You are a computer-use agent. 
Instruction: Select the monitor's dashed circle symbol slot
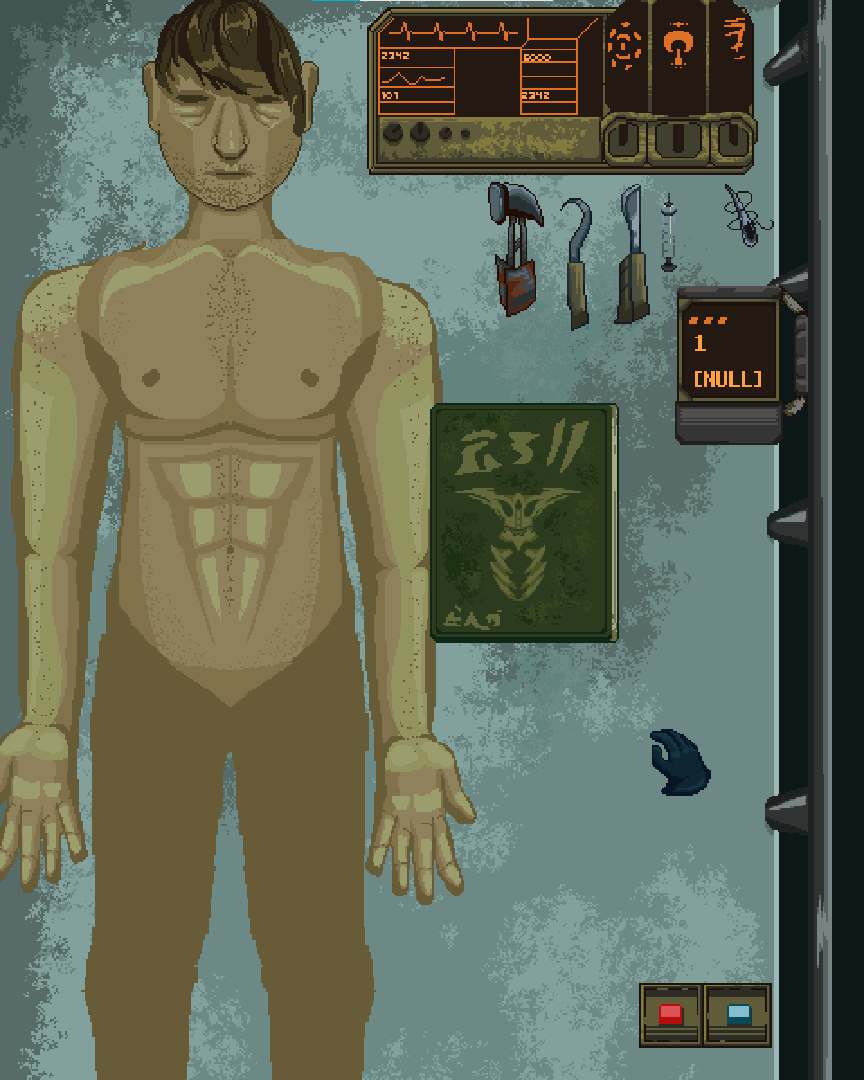coord(625,45)
